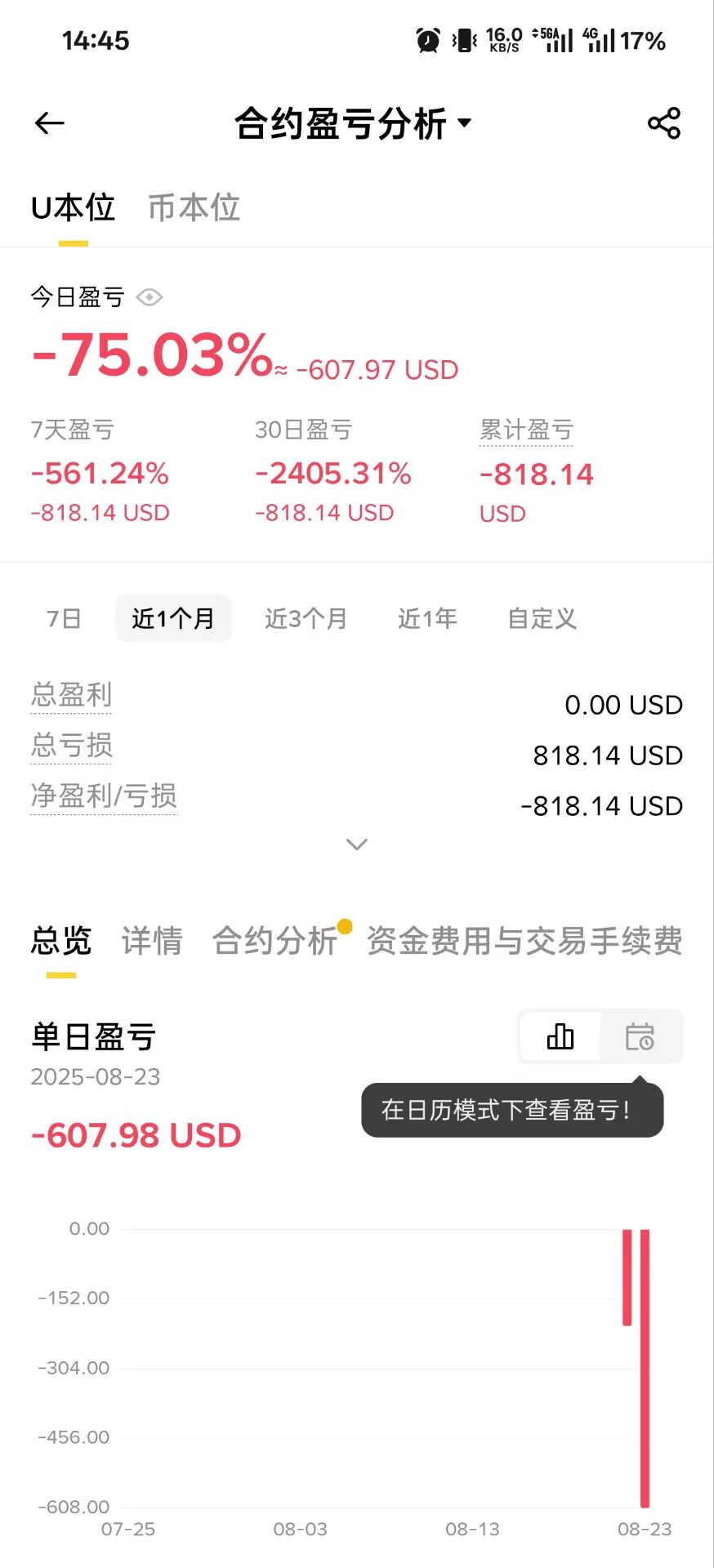This screenshot has width=714, height=1568.
Task: Show explanation for 净盈利/亏损
Action: click(x=104, y=796)
